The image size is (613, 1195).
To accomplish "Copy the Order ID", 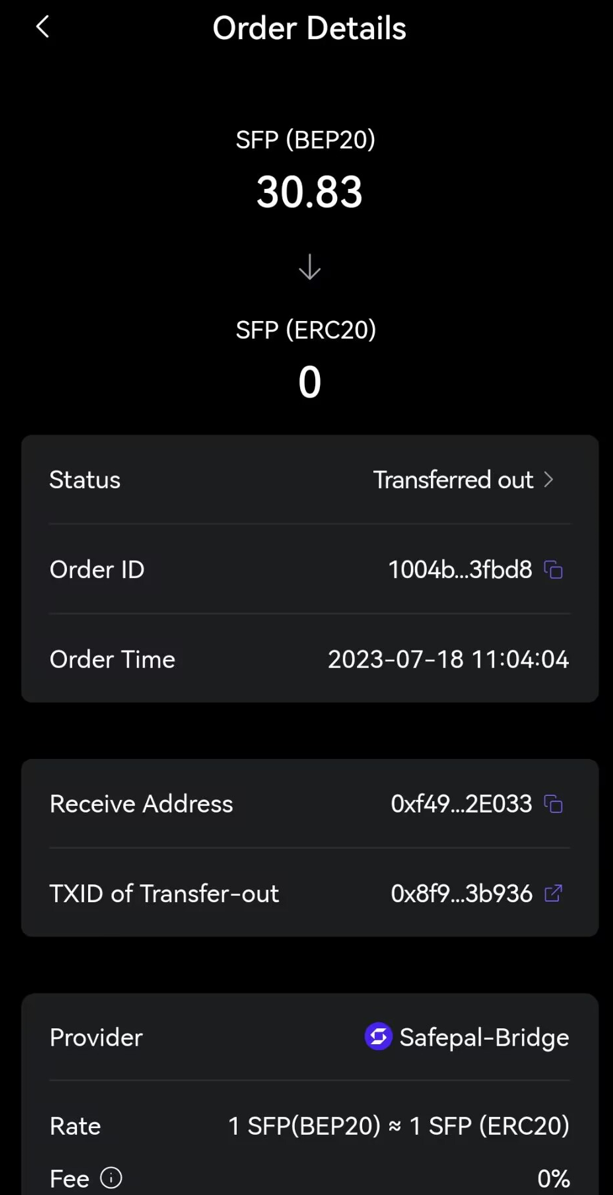I will (553, 570).
